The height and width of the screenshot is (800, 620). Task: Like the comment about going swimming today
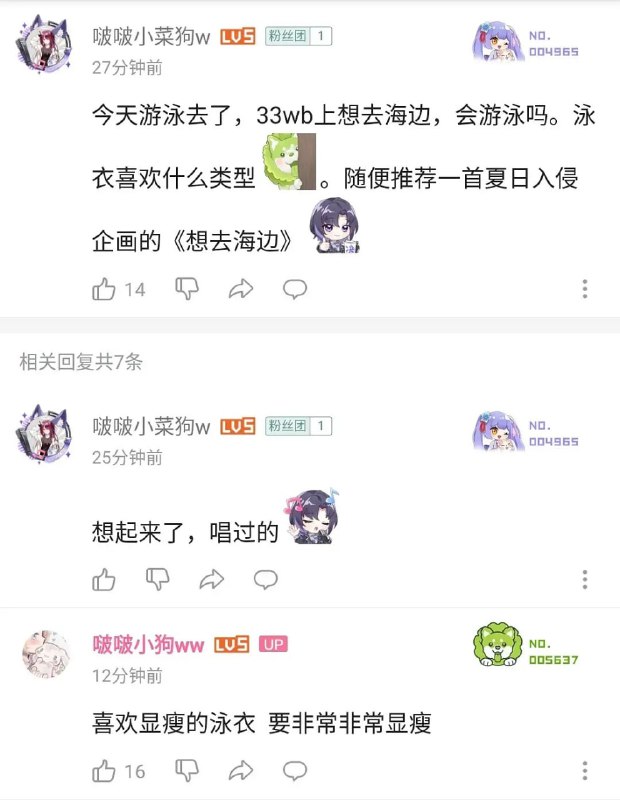105,289
